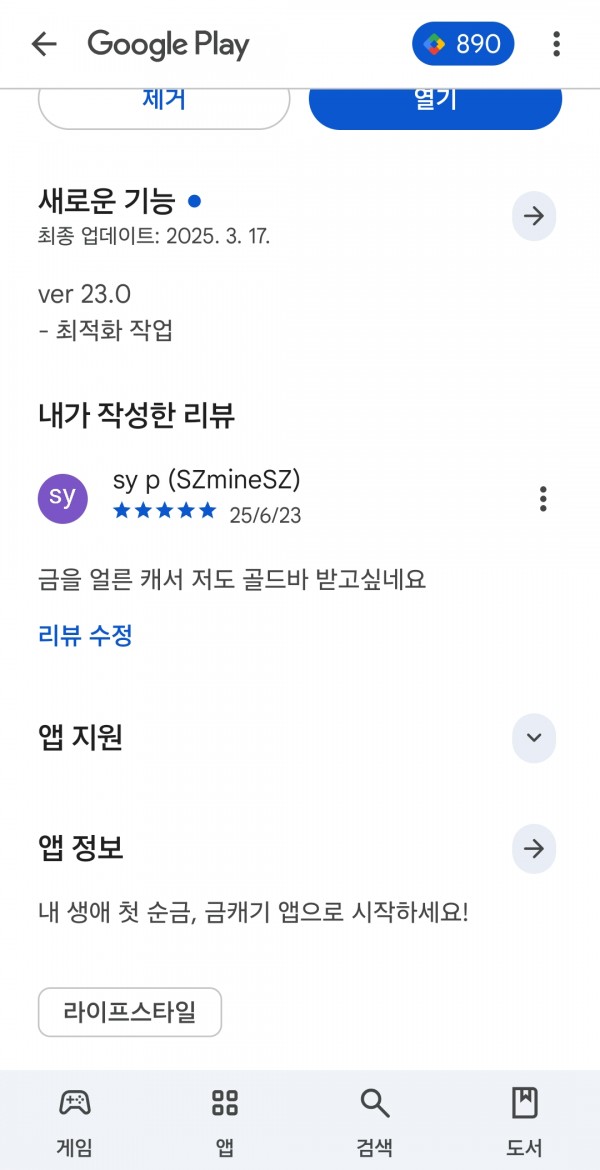Open the 890 Play Points badge
This screenshot has width=600, height=1170.
click(x=463, y=44)
